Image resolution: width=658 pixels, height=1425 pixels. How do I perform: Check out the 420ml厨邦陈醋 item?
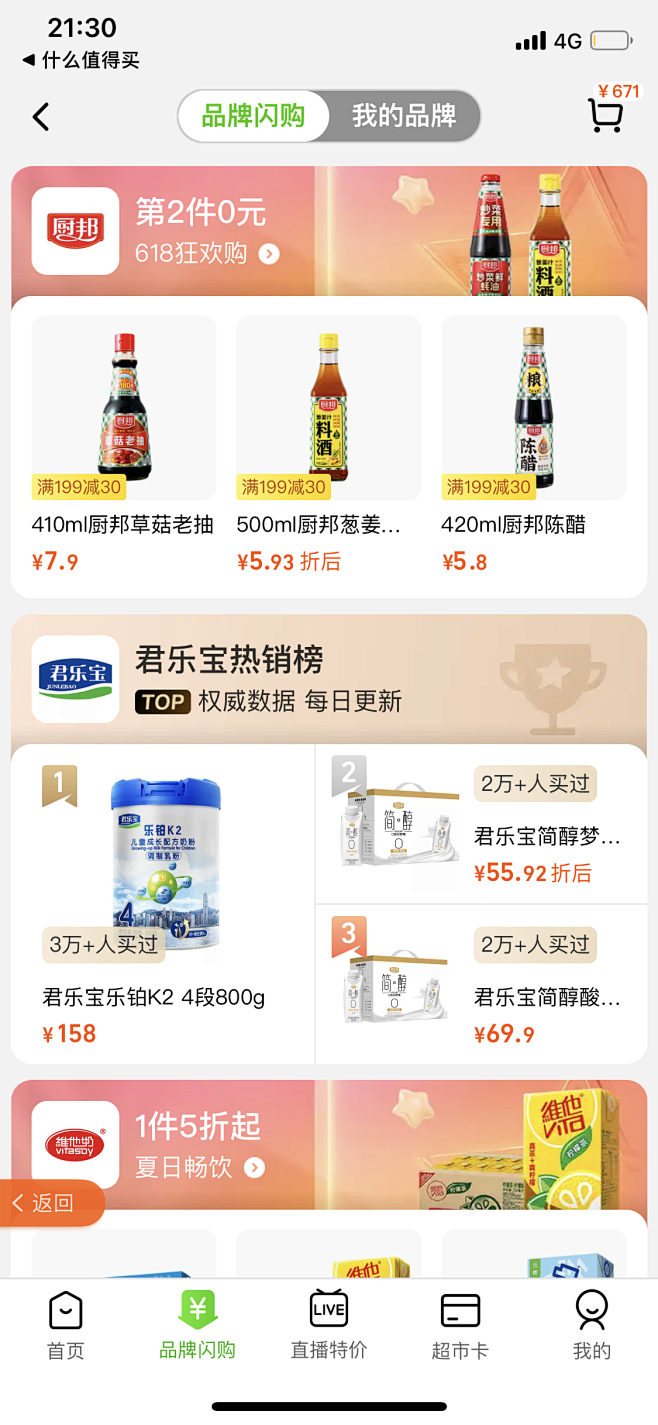[533, 440]
